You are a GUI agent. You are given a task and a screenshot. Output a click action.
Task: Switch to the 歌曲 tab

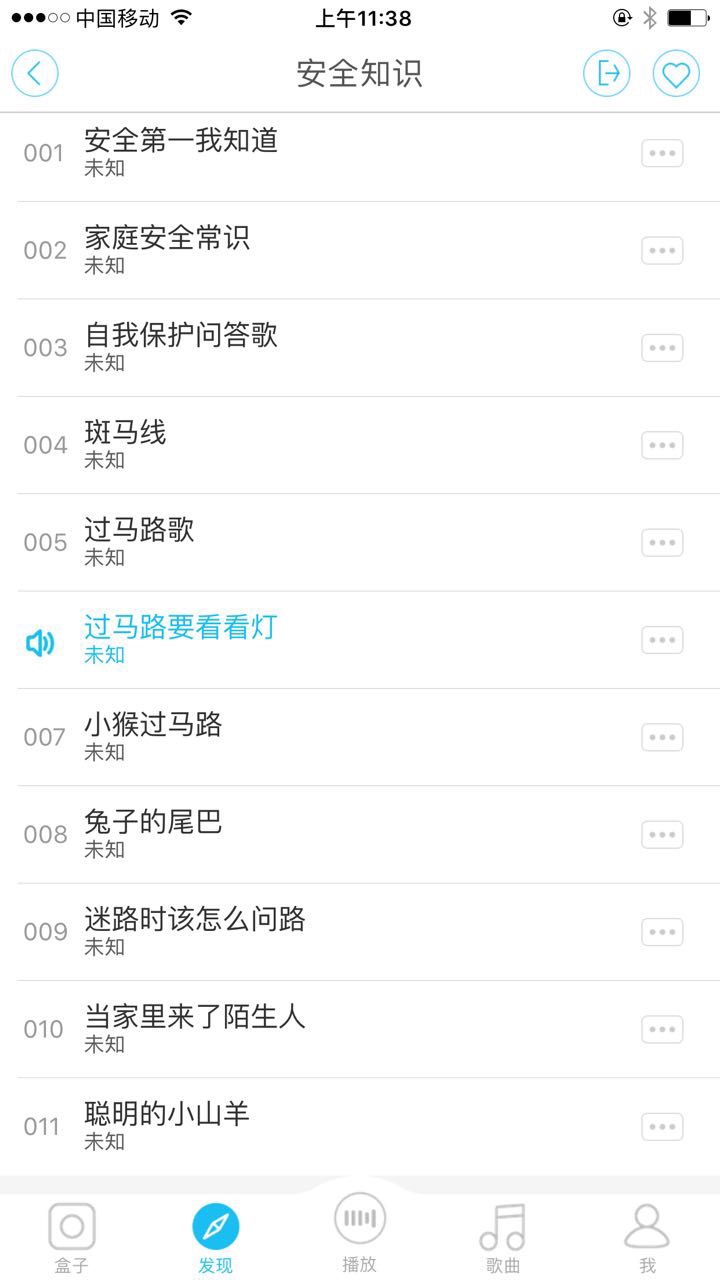pos(503,1236)
